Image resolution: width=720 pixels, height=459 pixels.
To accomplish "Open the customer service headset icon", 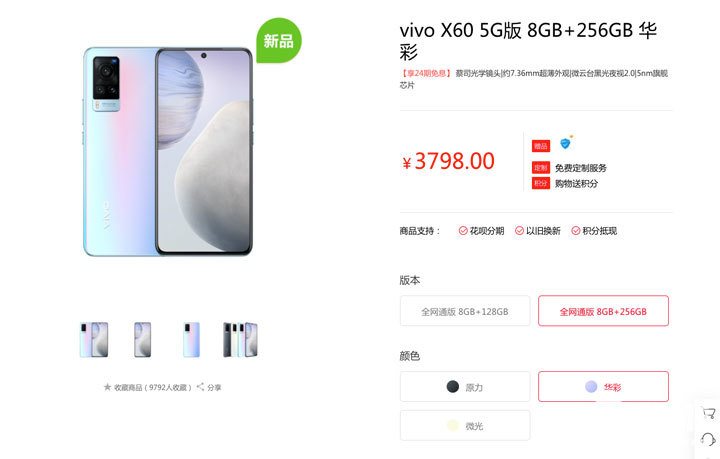I will point(708,441).
